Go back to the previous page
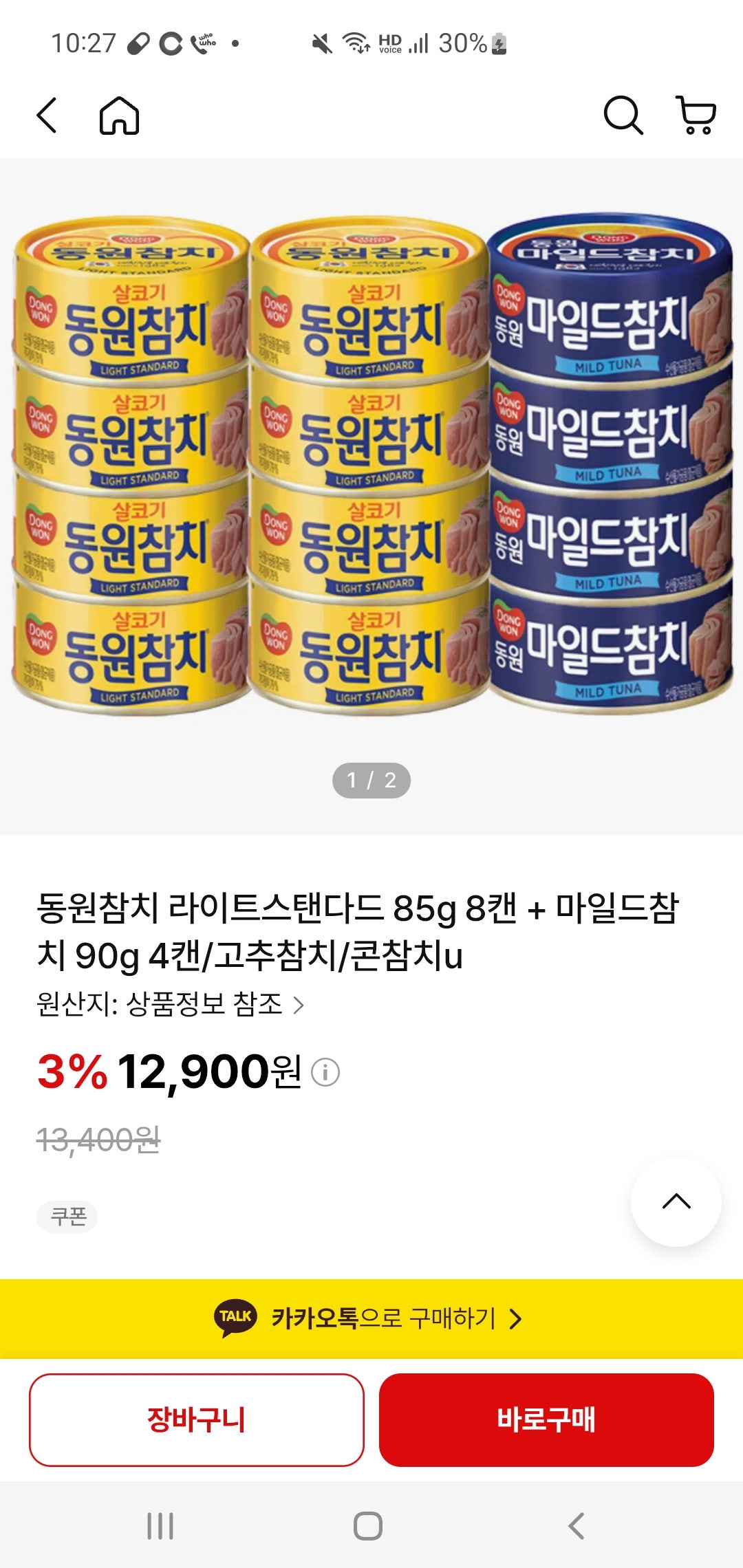 click(47, 115)
